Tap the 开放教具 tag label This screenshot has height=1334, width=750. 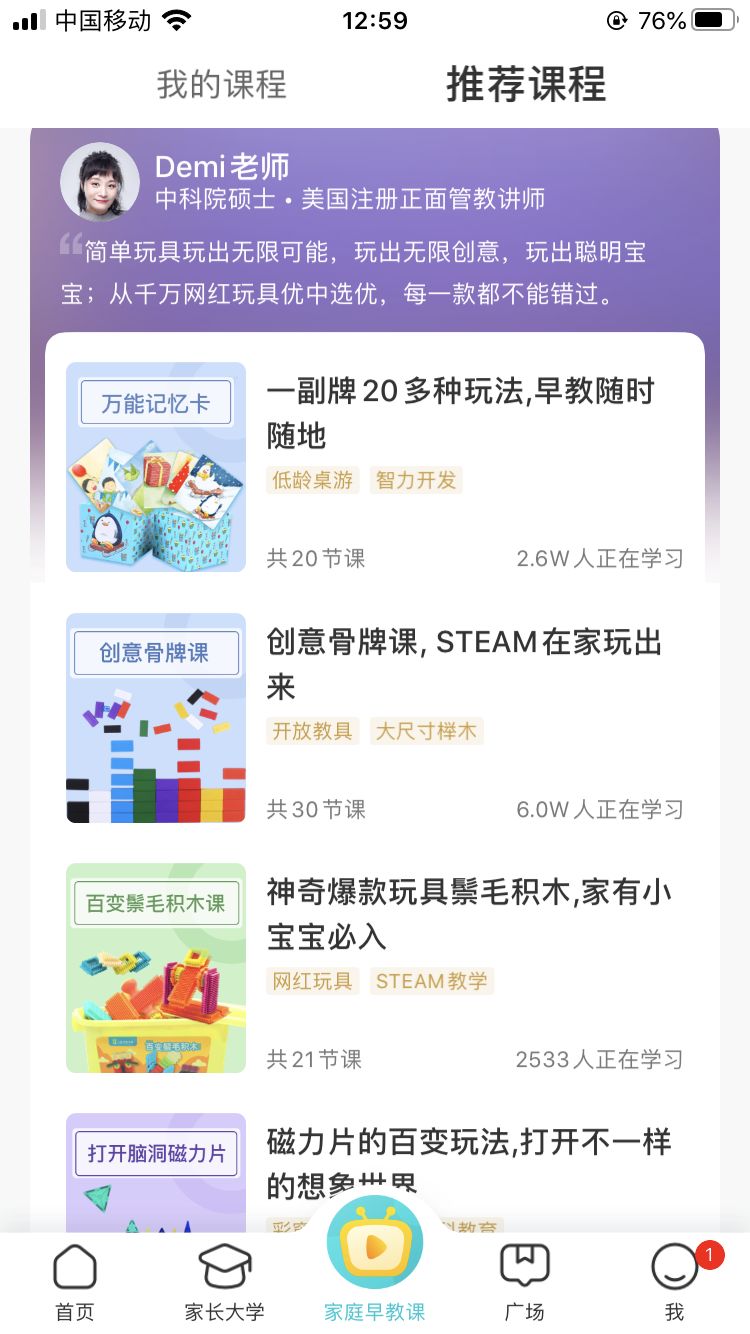pyautogui.click(x=311, y=731)
